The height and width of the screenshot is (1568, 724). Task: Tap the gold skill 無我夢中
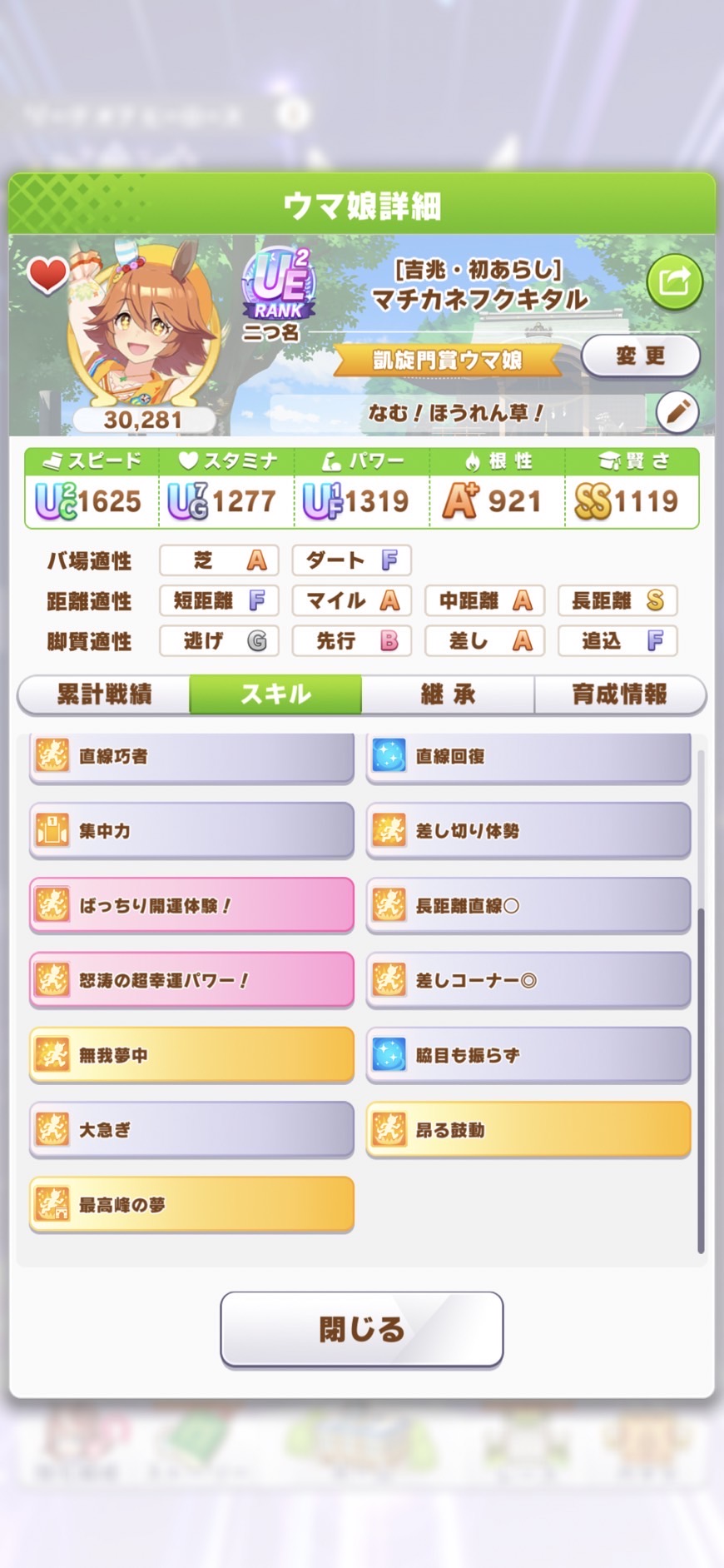[x=191, y=1055]
